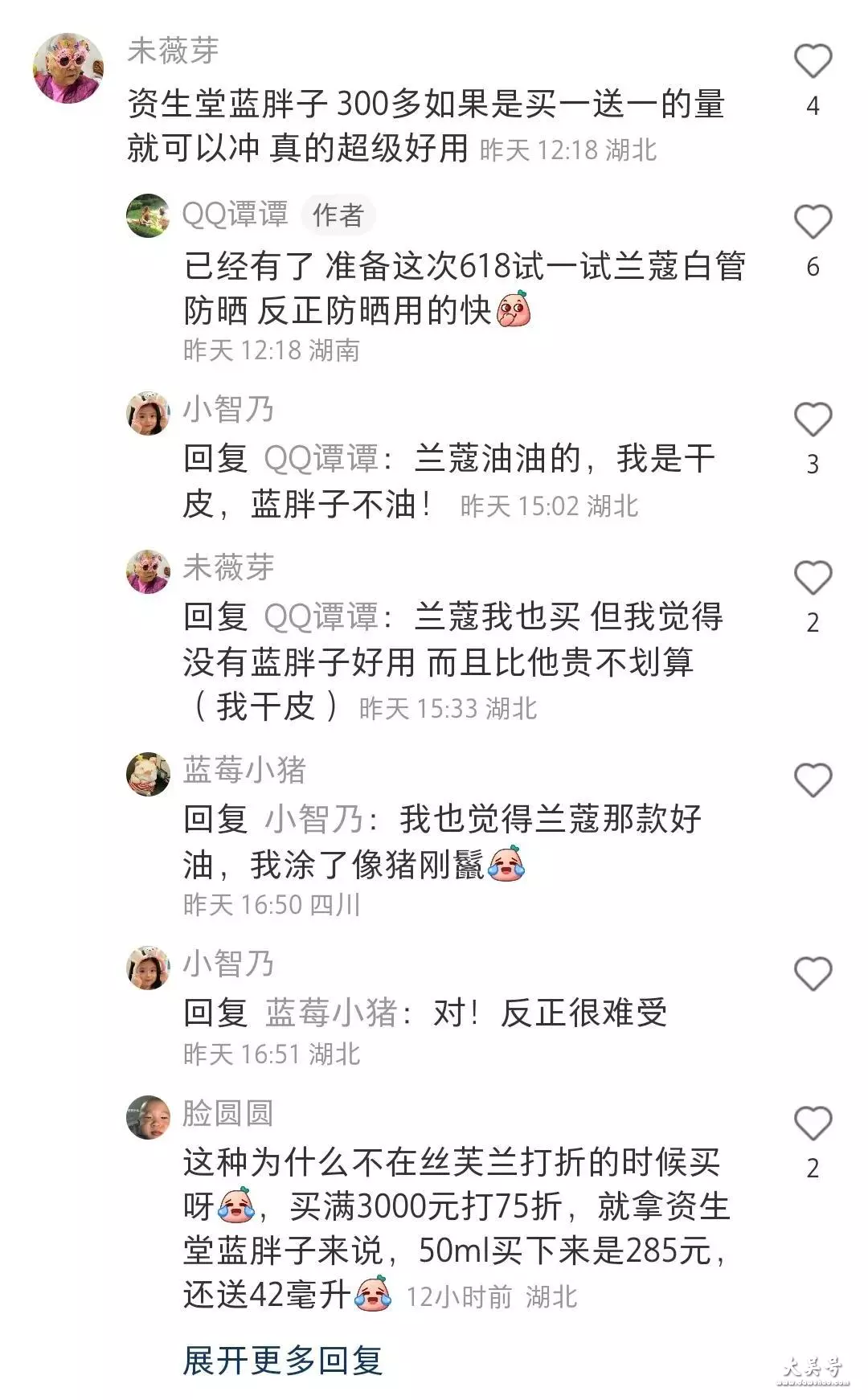Image resolution: width=868 pixels, height=1400 pixels.
Task: Like 未薇芽's reply 兰蔻我也买
Action: point(813,578)
